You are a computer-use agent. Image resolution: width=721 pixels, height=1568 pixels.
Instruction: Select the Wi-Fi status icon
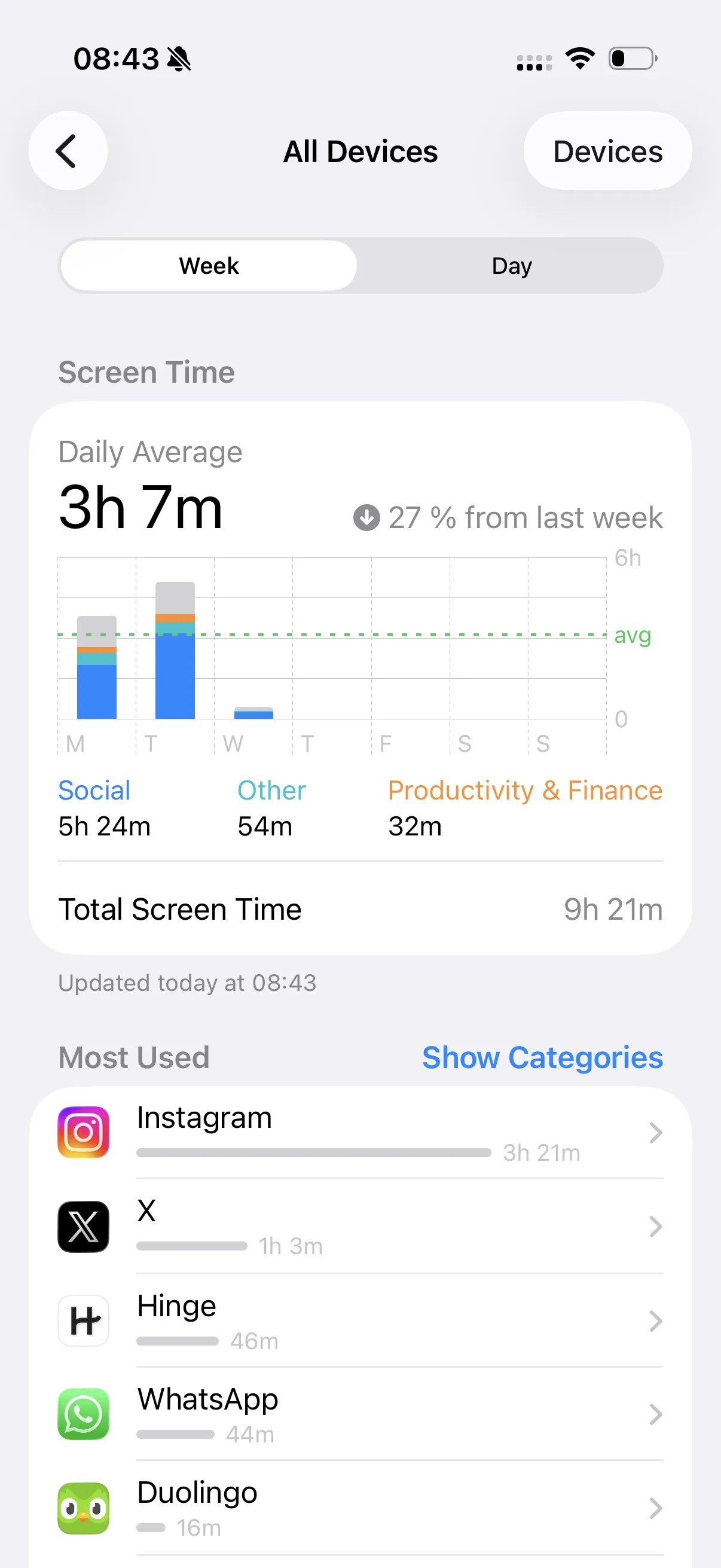580,59
